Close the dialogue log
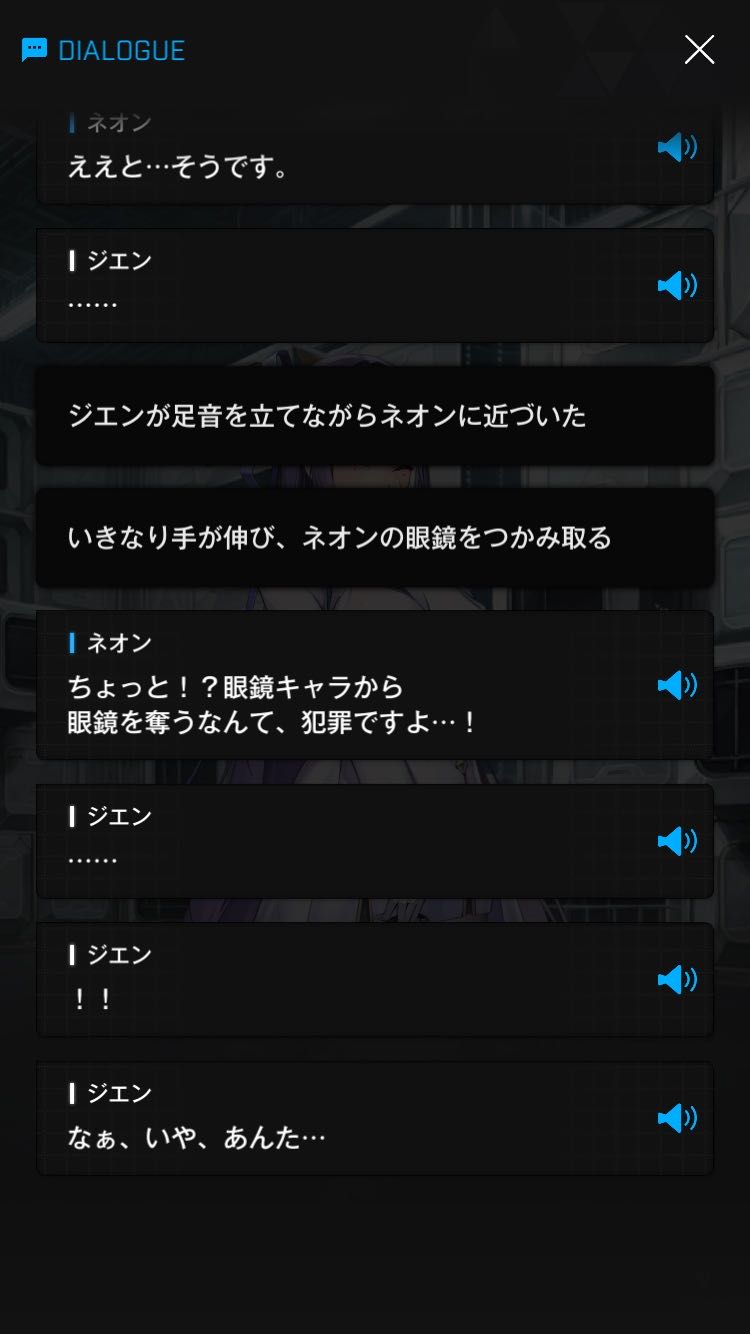 click(x=699, y=49)
